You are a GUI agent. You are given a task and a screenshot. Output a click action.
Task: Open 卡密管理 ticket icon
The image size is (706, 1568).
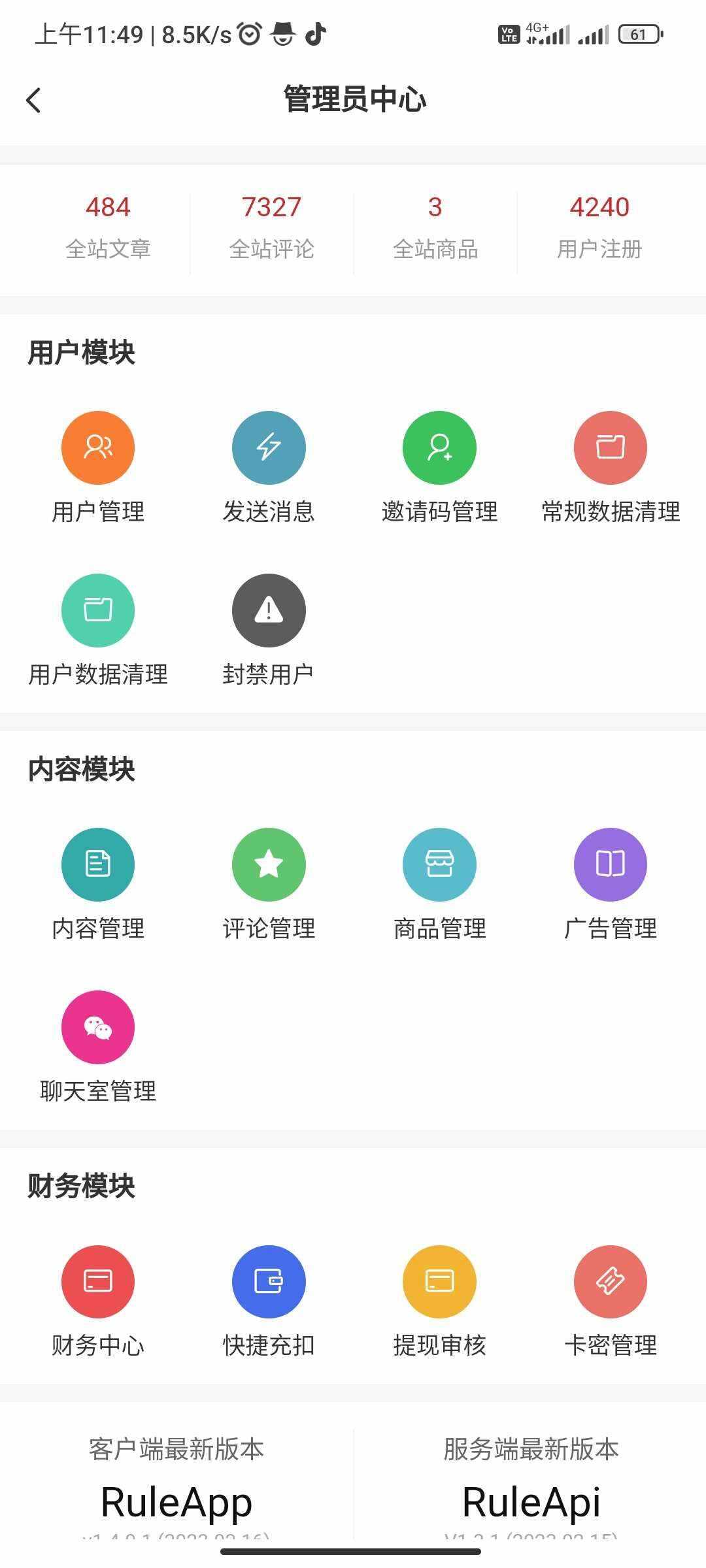click(x=610, y=1281)
